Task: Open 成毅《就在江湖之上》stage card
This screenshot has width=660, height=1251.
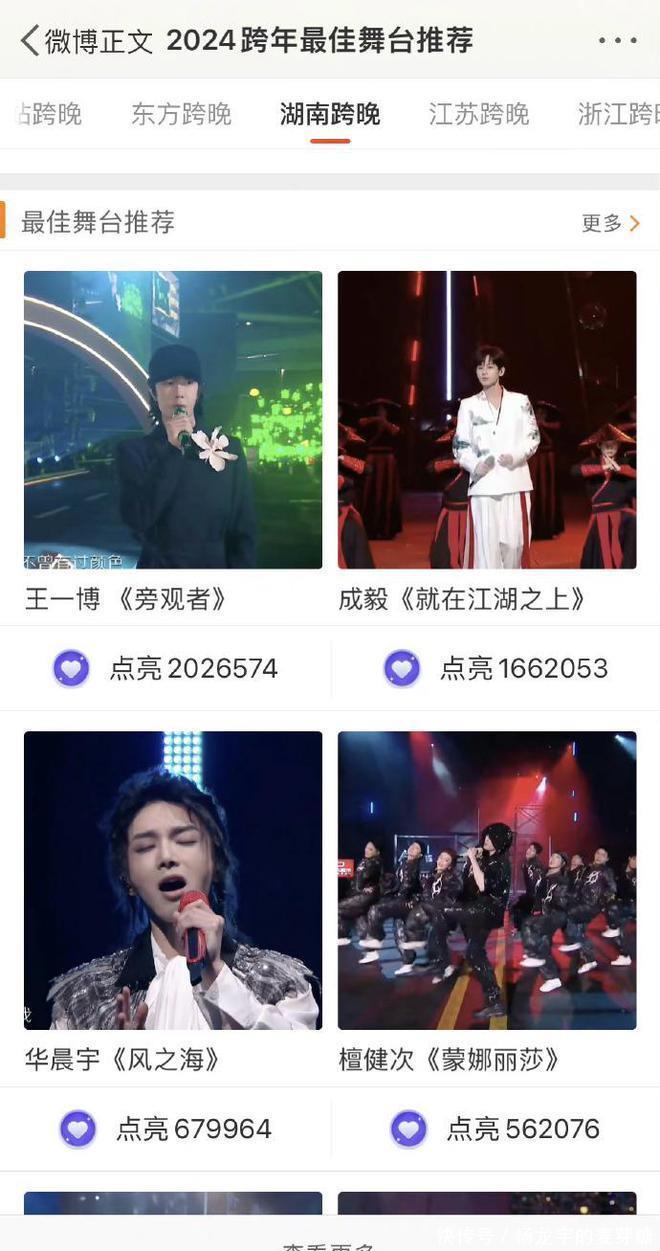Action: 487,420
